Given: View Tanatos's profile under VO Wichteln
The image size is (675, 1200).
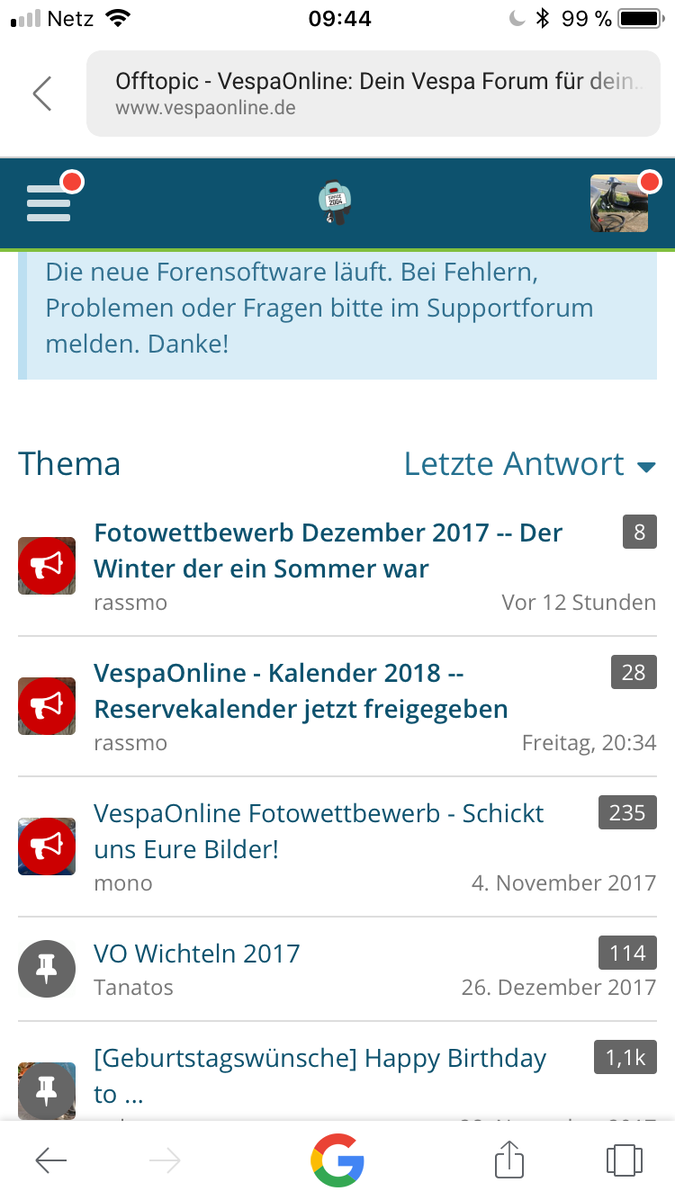Looking at the screenshot, I should point(134,987).
